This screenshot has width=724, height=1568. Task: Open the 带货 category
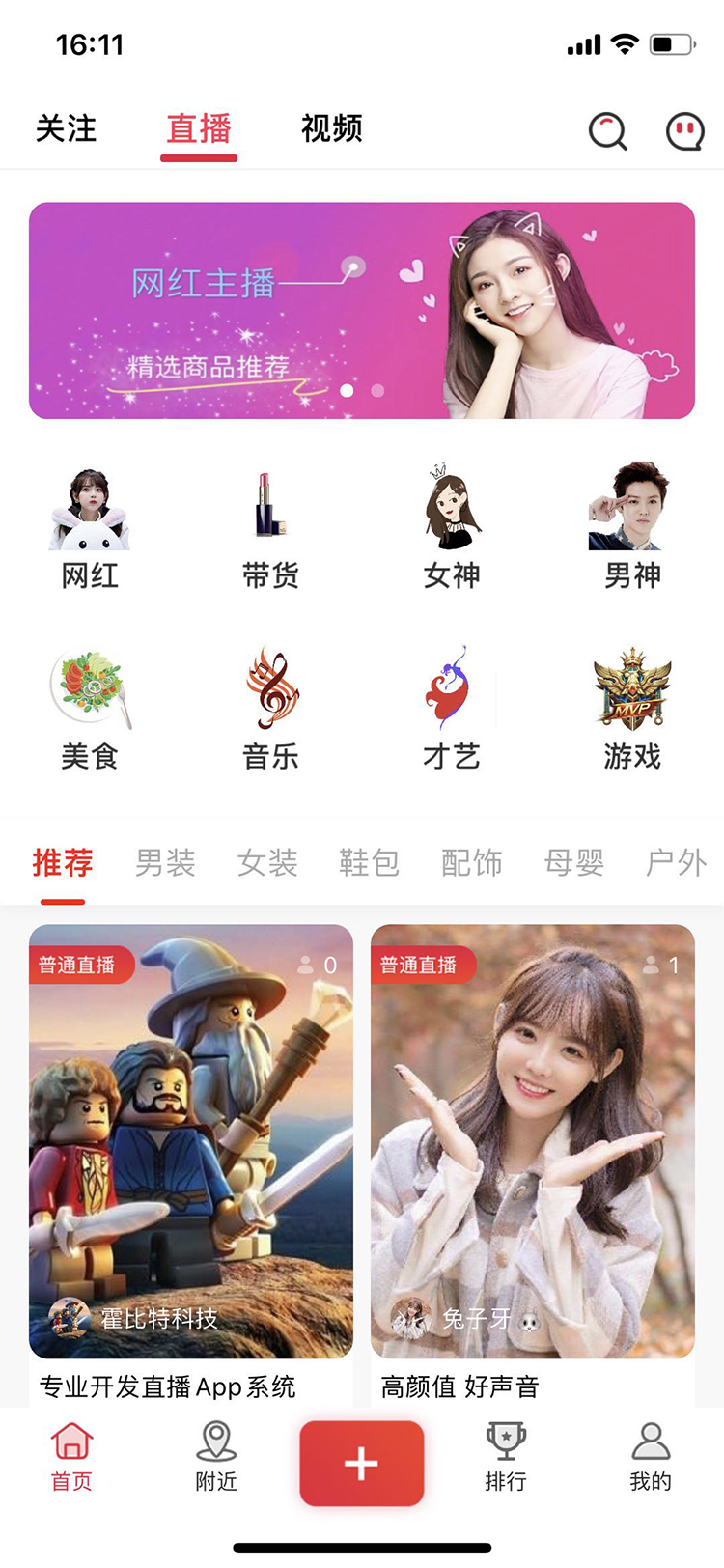(270, 527)
